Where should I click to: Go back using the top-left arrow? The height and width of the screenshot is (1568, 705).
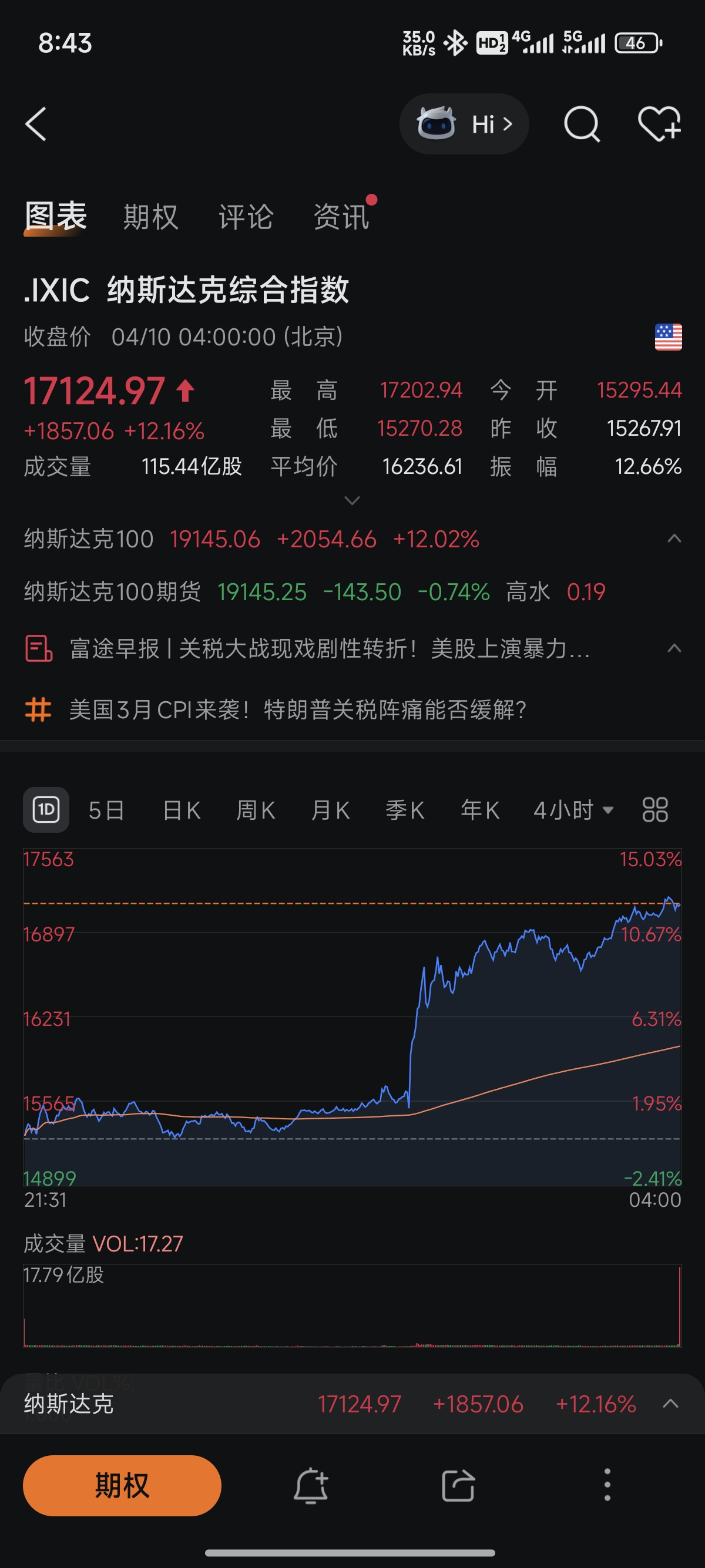click(x=36, y=124)
